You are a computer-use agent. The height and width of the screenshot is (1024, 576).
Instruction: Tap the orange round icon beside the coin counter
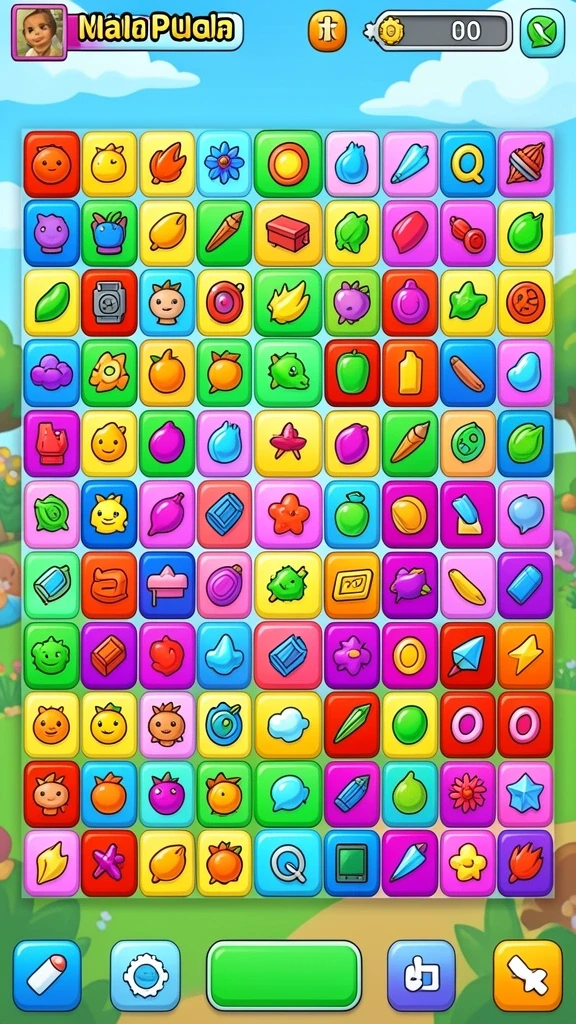click(327, 31)
